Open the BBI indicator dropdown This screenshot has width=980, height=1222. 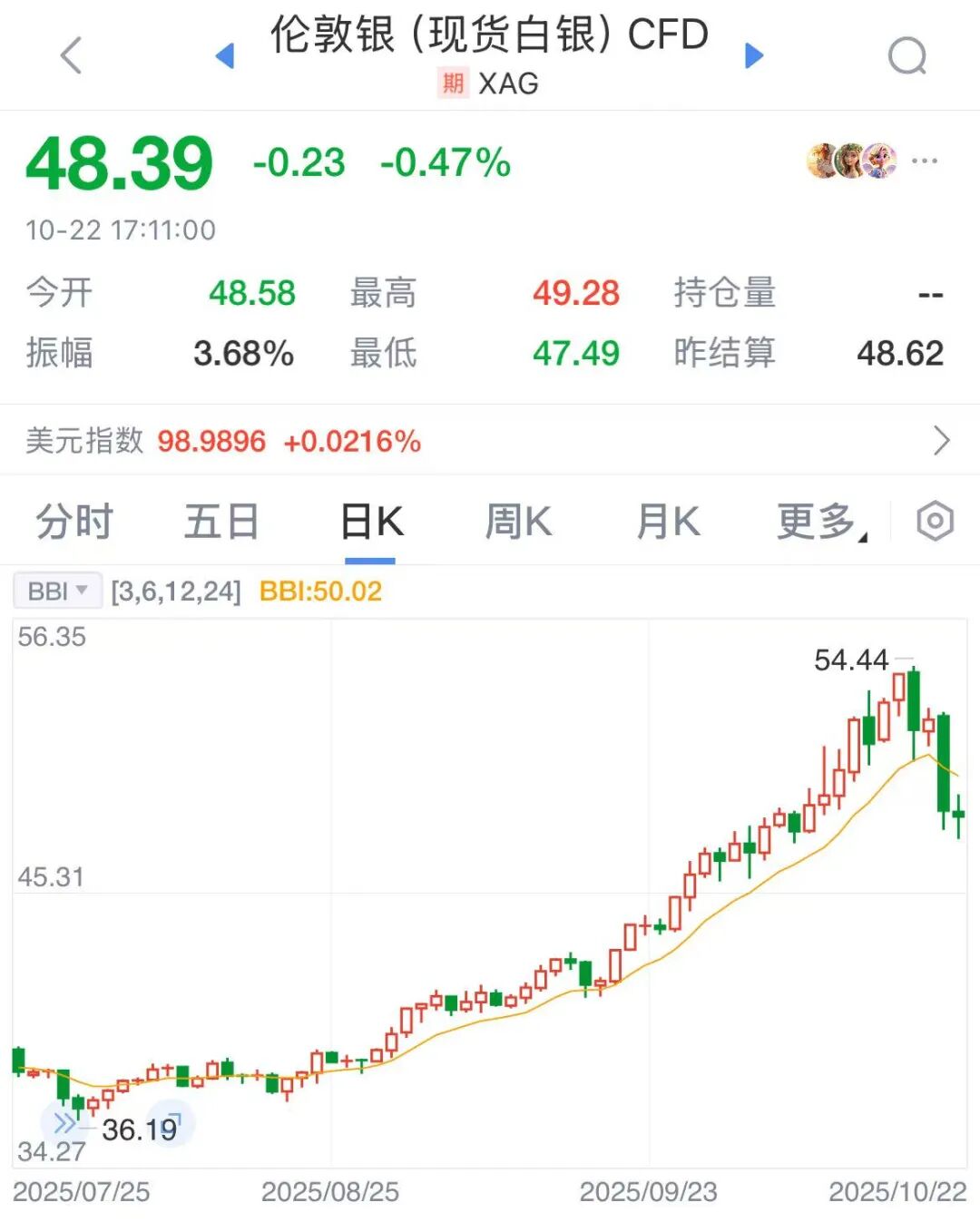(57, 591)
